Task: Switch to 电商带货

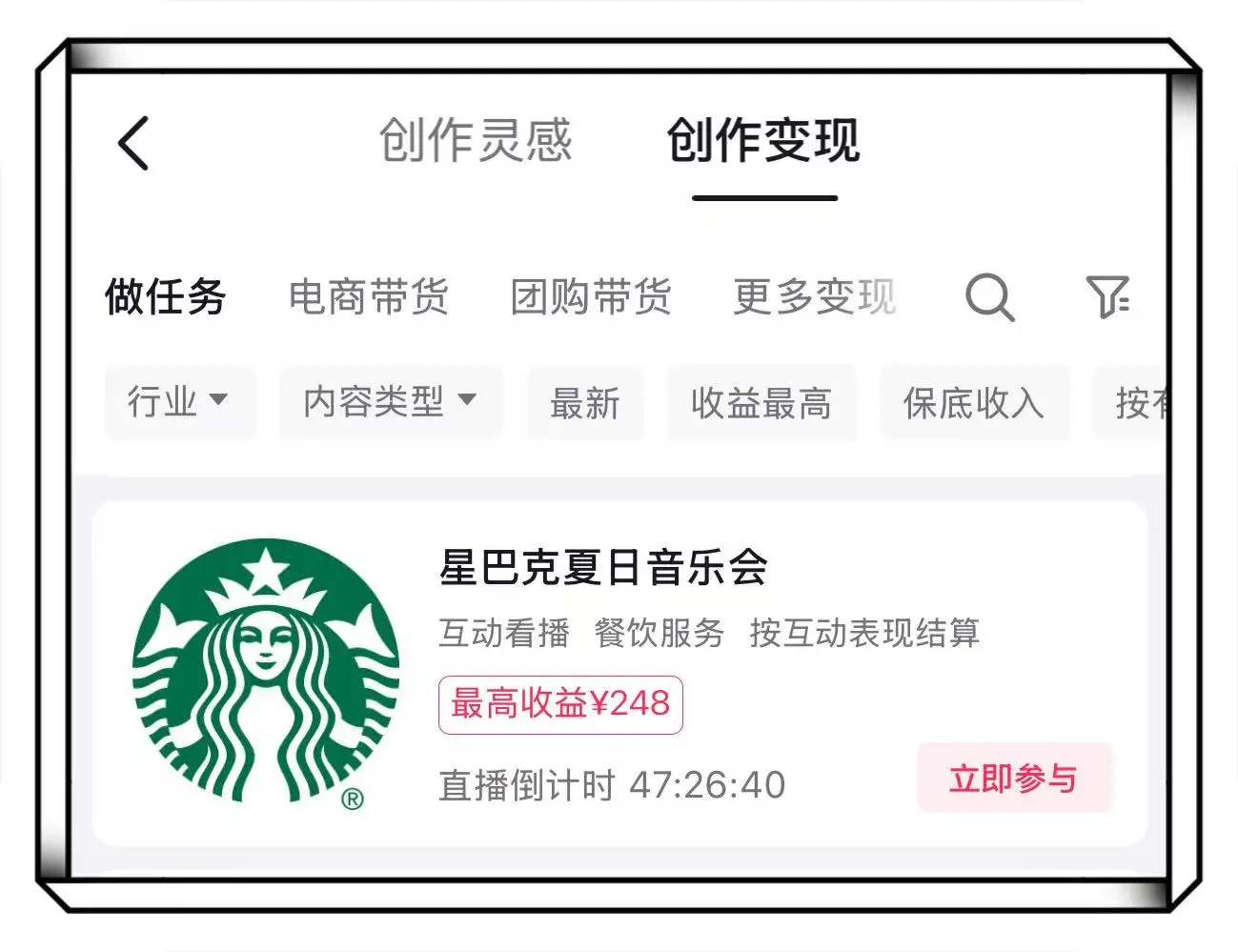Action: point(369,296)
